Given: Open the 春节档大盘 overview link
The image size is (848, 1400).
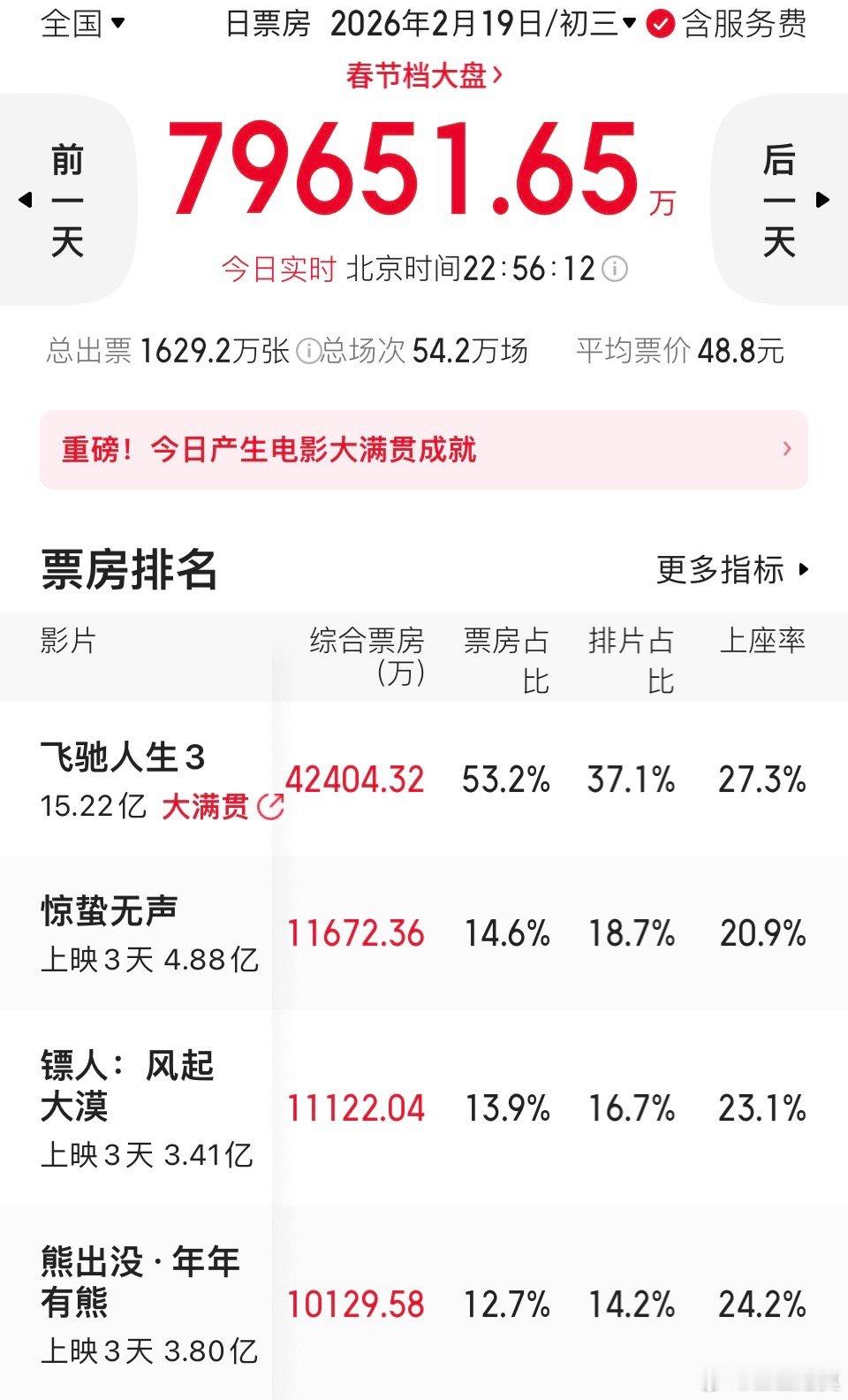Looking at the screenshot, I should click(x=415, y=76).
